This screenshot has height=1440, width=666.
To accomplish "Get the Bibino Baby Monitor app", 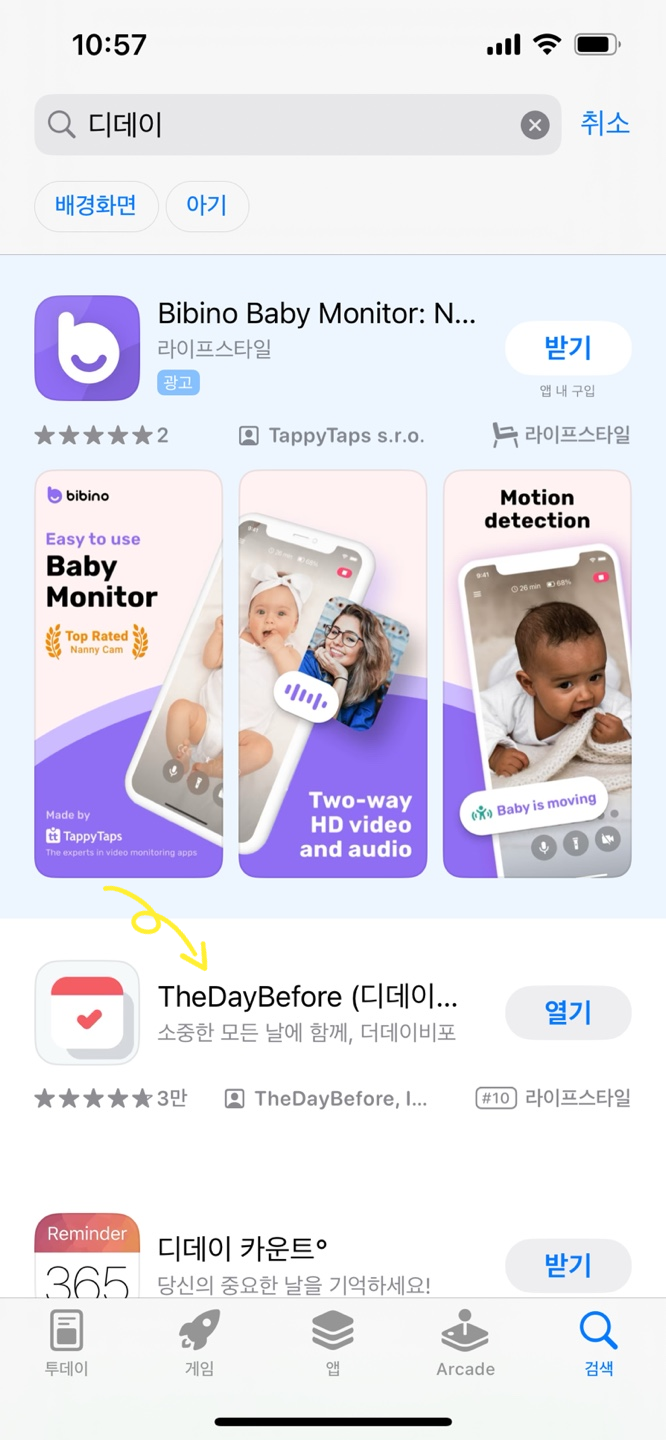I will tap(568, 348).
